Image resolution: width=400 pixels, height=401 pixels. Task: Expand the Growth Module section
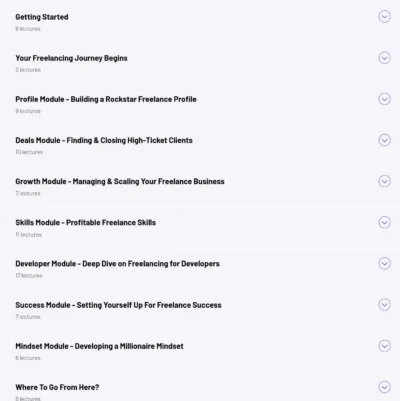[384, 181]
